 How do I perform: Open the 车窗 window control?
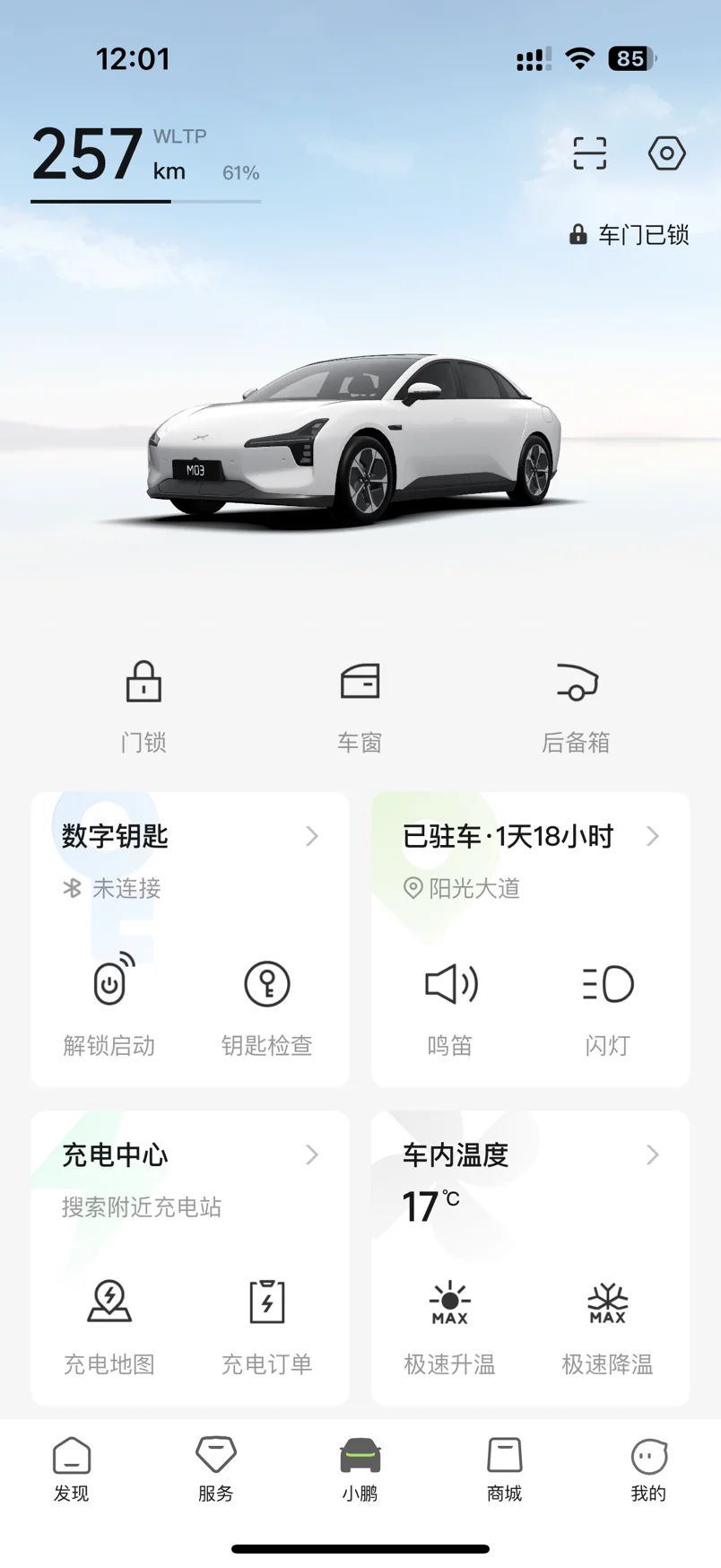[x=360, y=704]
